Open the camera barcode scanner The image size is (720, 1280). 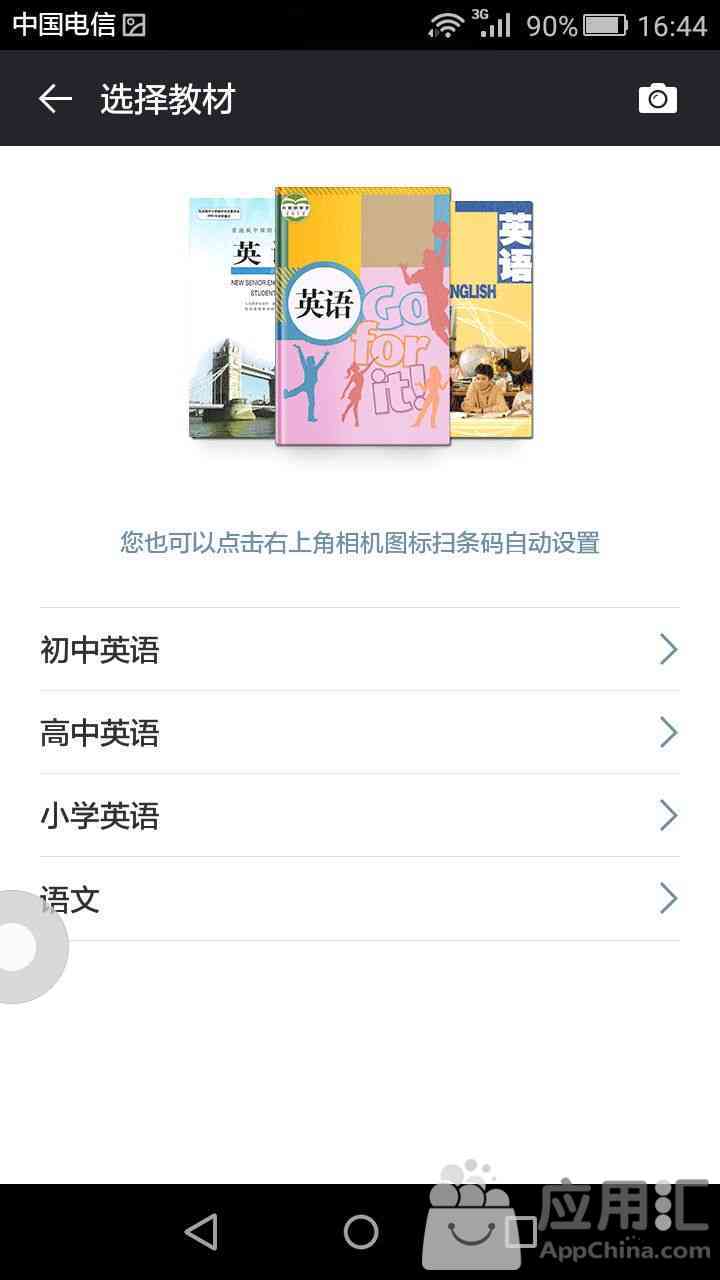click(x=657, y=98)
